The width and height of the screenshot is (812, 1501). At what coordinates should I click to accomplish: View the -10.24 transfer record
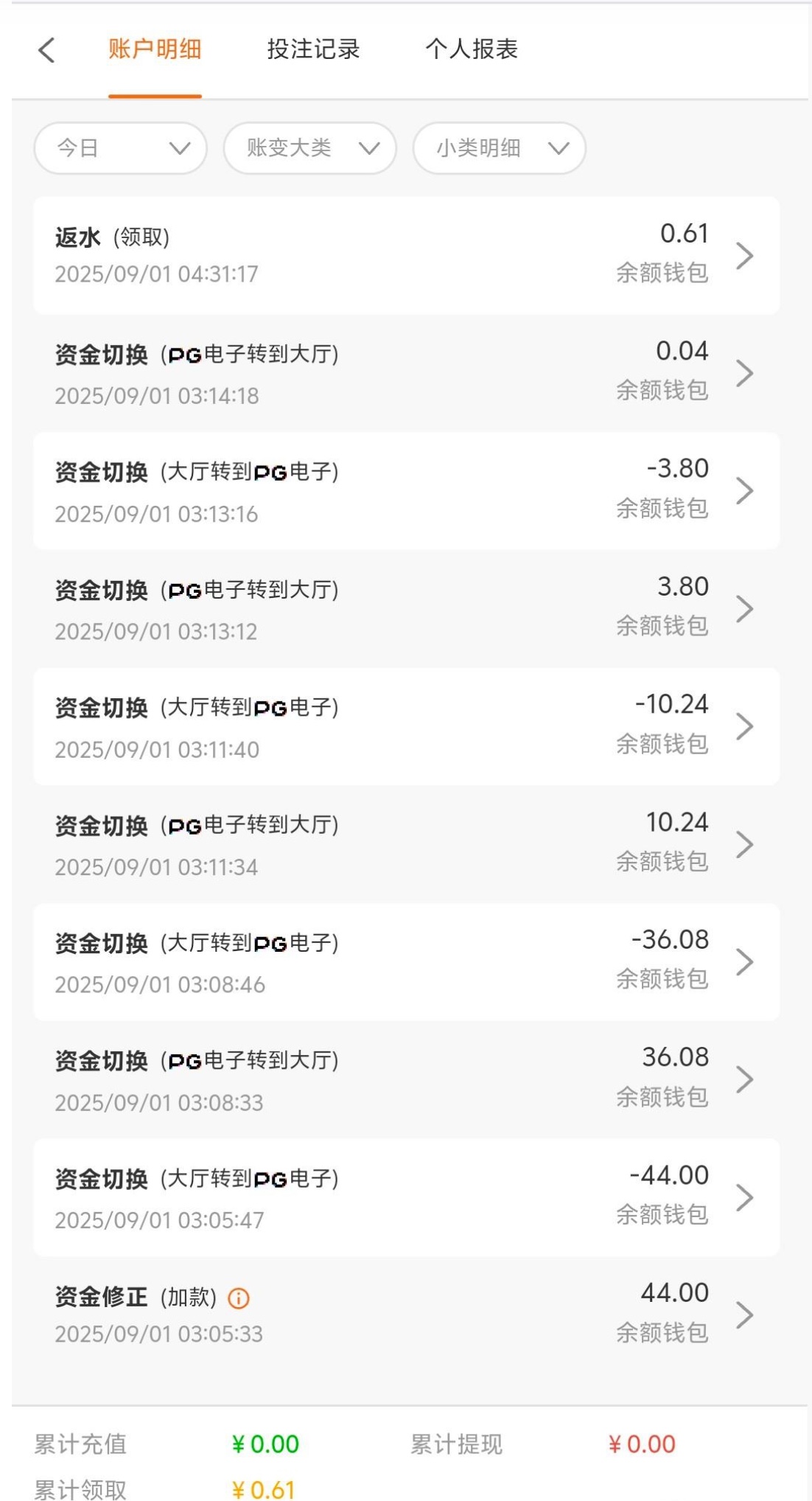click(405, 727)
